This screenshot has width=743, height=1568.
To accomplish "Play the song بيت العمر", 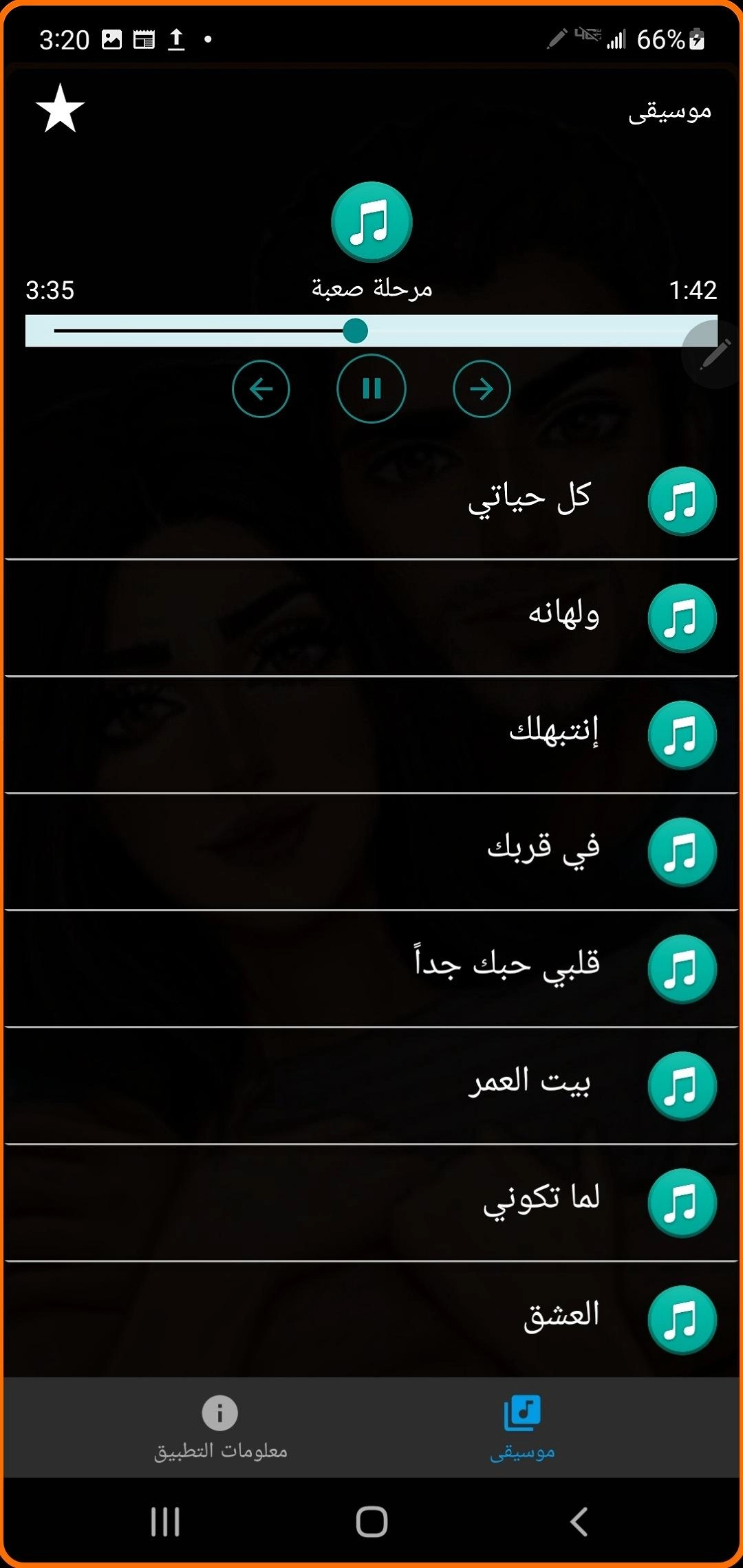I will (530, 1085).
